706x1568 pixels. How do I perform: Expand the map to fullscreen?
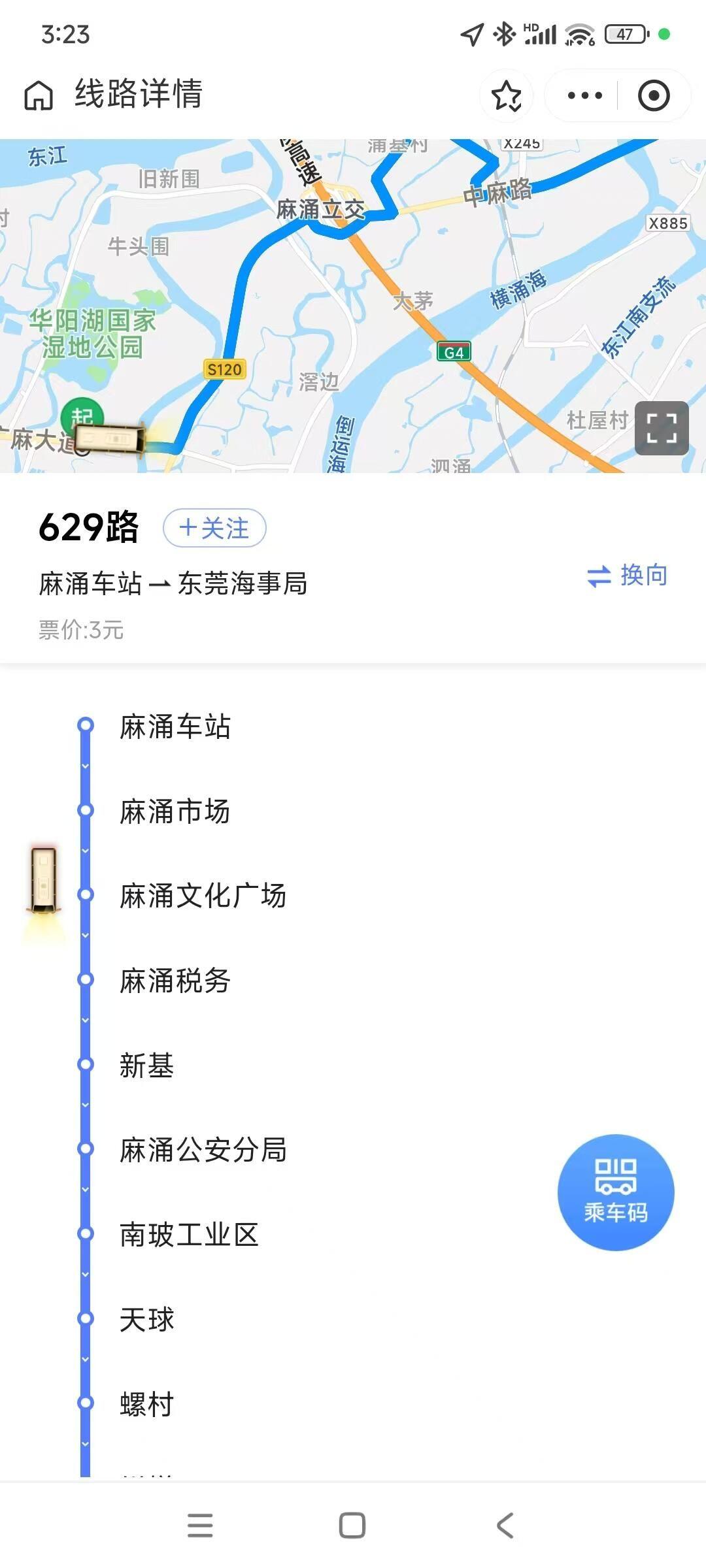(x=662, y=428)
